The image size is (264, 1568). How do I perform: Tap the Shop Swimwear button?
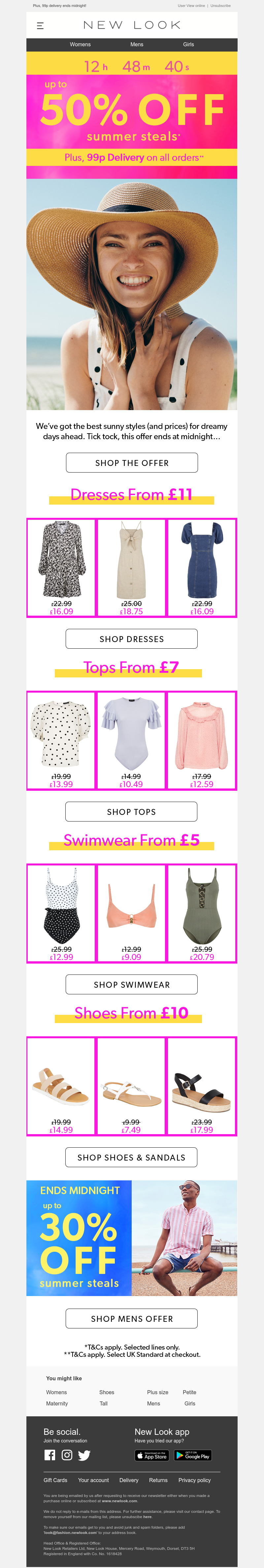click(131, 984)
